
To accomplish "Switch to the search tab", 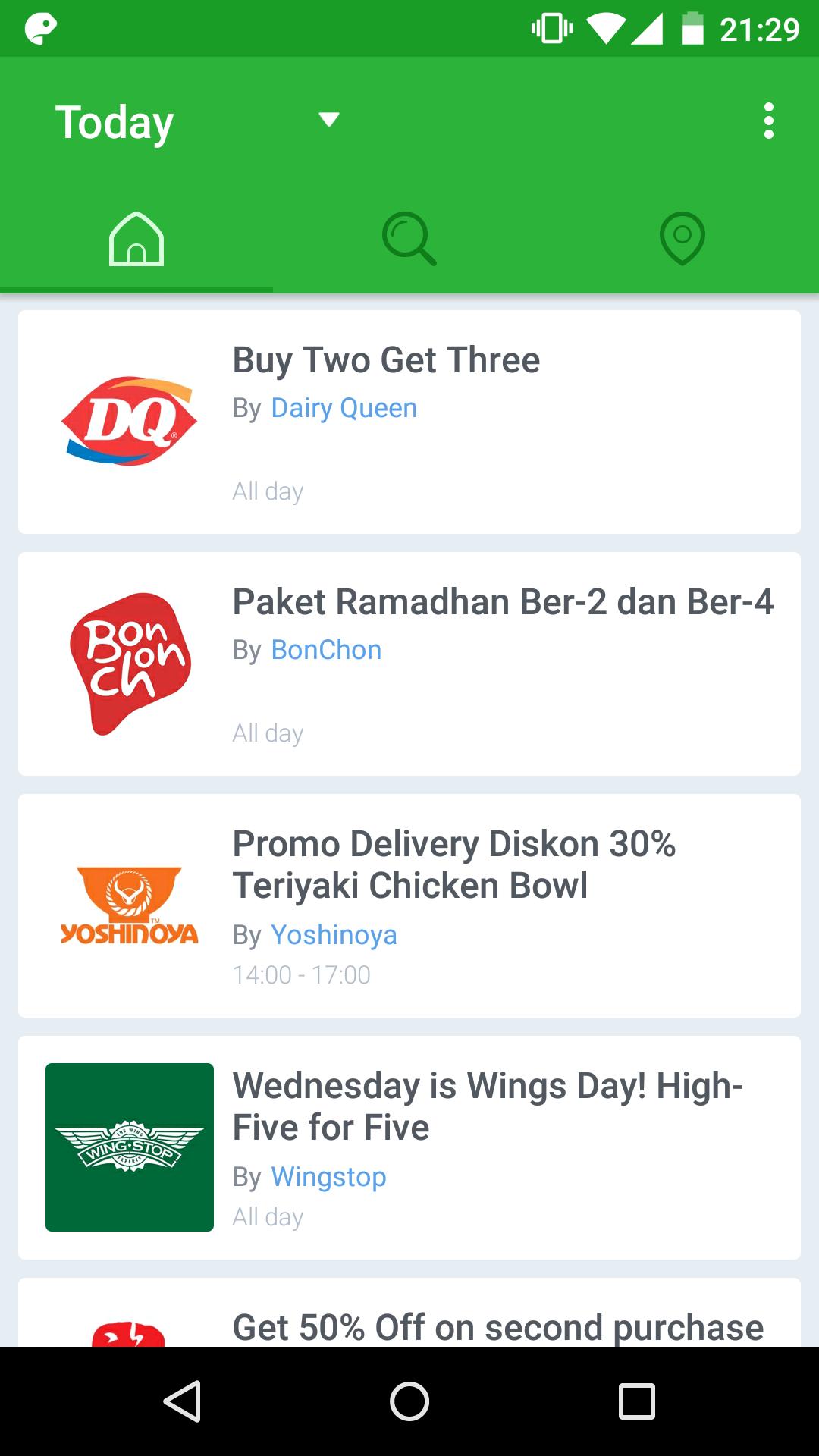I will pyautogui.click(x=409, y=238).
